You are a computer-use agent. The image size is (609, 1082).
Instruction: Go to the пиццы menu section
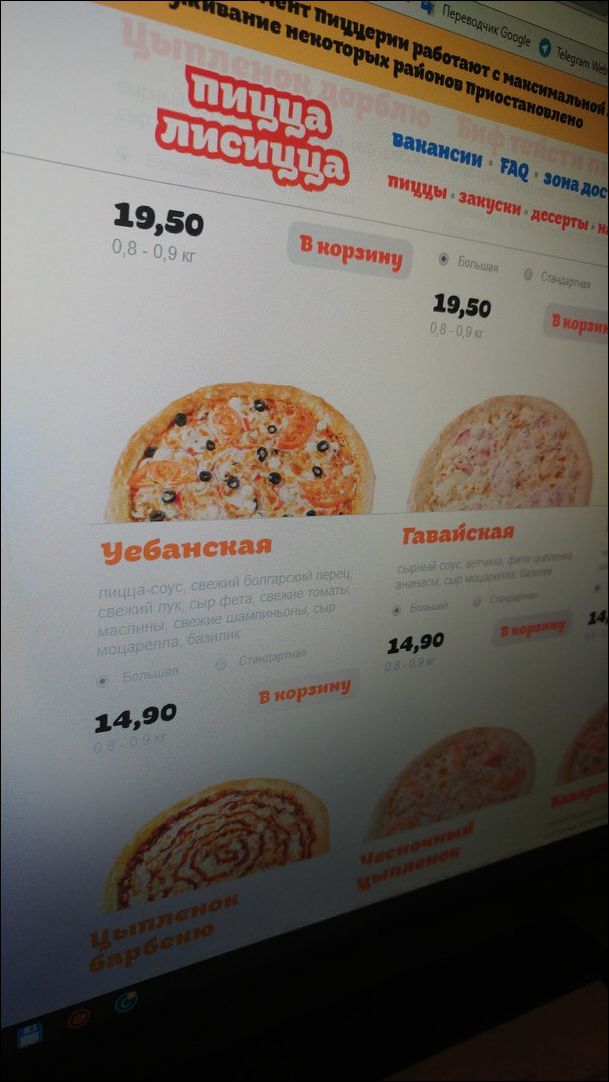point(416,187)
